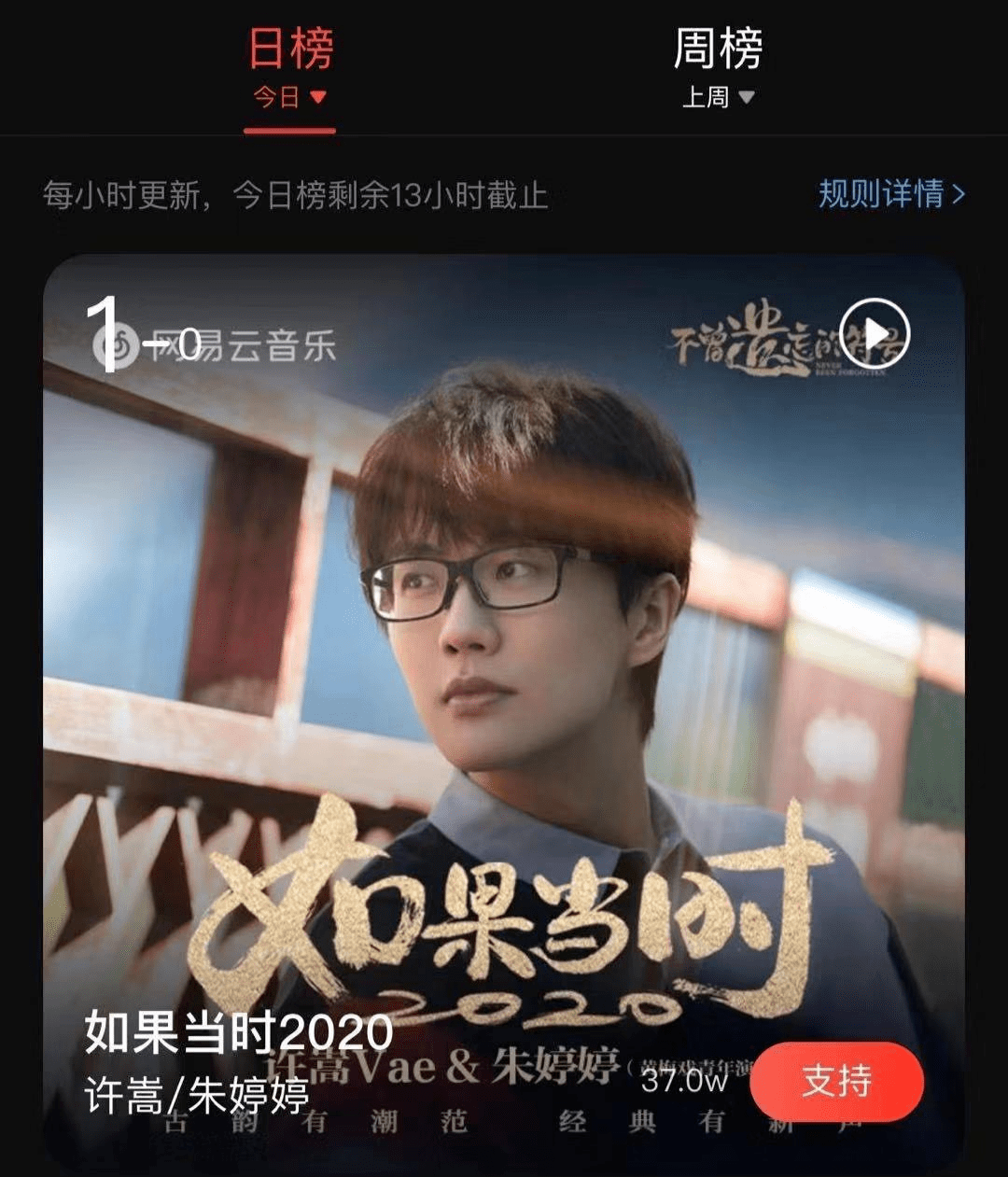Switch to the 周榜 tab
The height and width of the screenshot is (1177, 1008).
click(x=718, y=49)
